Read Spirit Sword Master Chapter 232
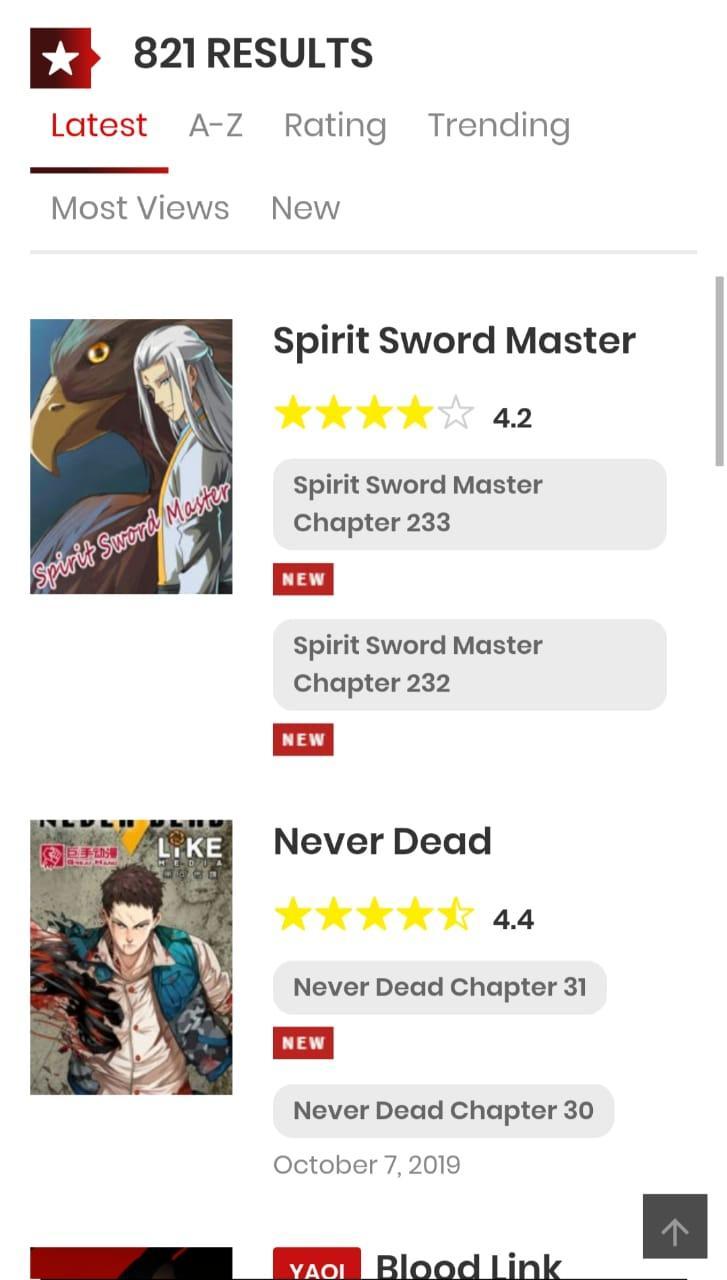 pyautogui.click(x=469, y=665)
